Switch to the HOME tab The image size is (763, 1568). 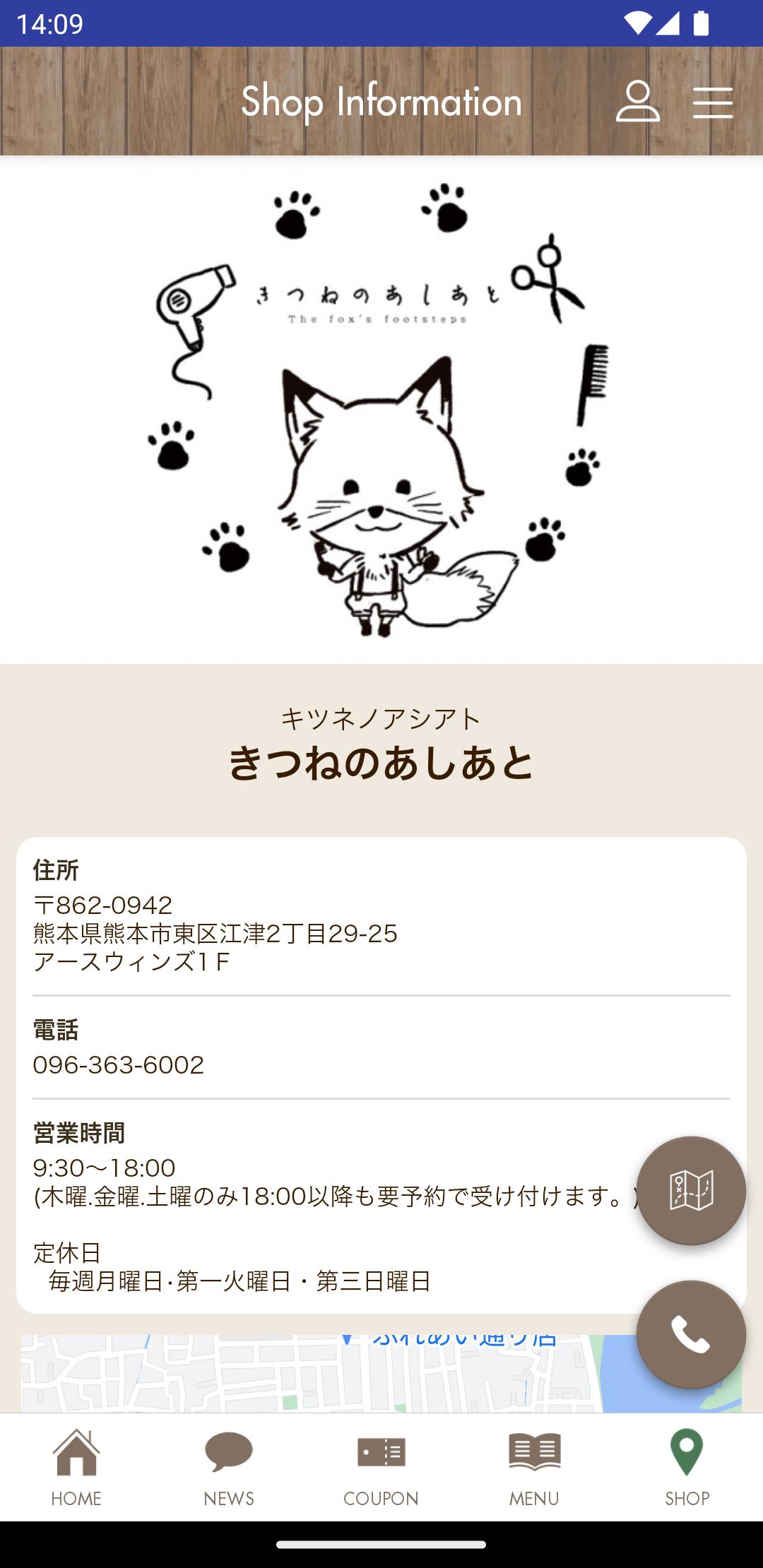[76, 1468]
